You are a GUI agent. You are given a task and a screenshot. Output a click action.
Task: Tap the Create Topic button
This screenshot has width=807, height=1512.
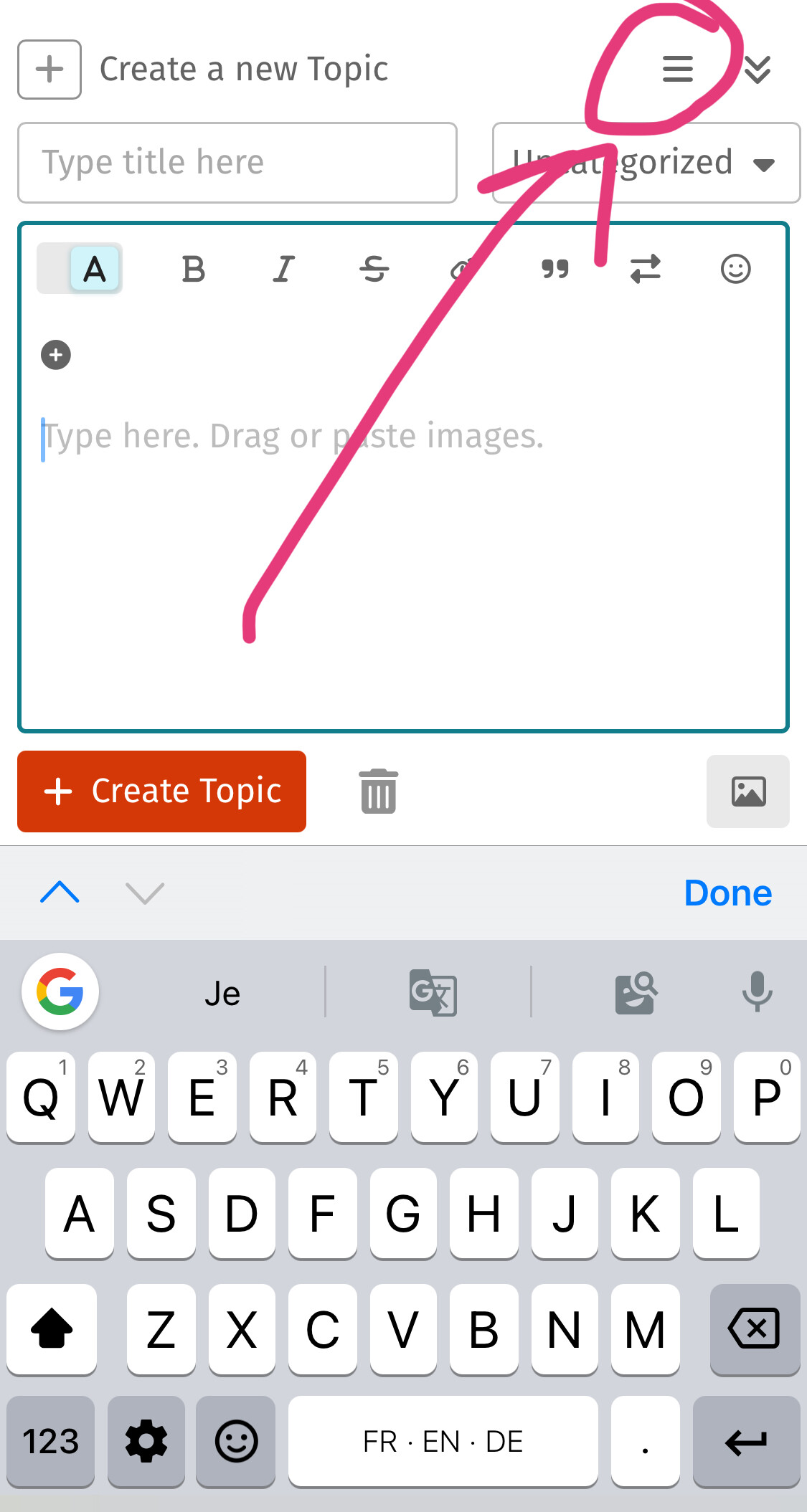[162, 791]
